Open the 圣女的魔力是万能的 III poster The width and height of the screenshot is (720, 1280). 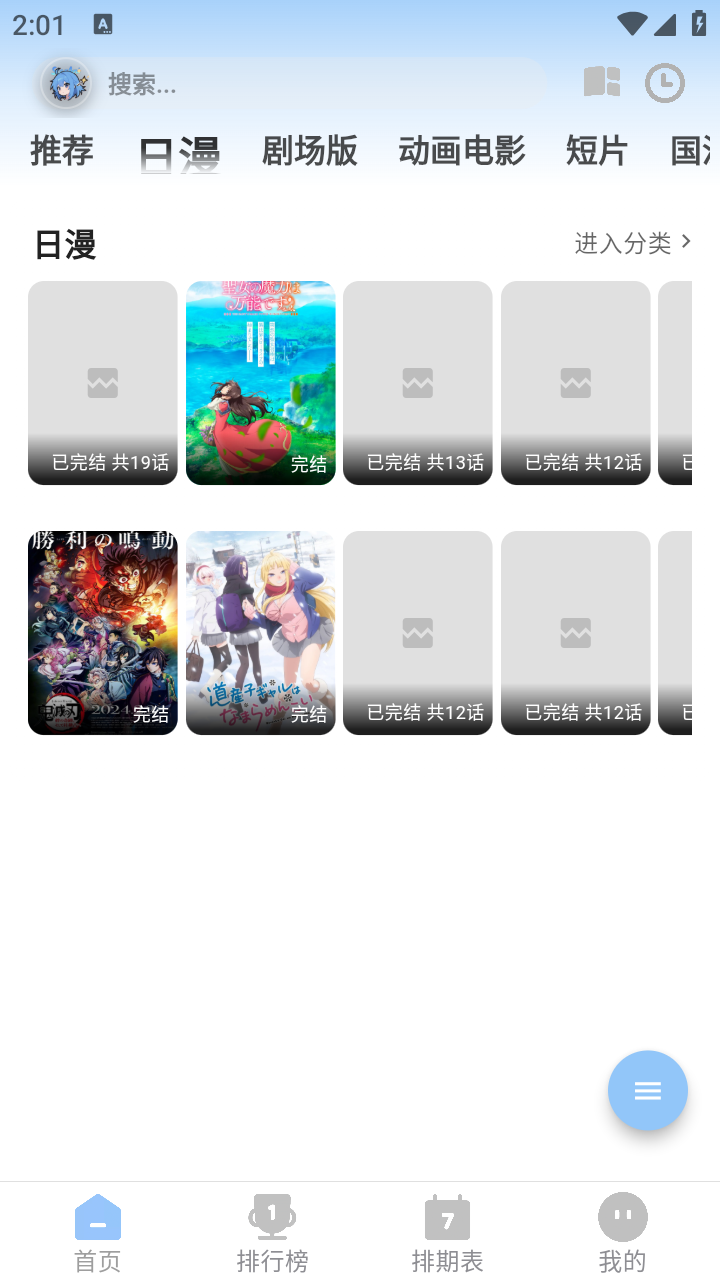coord(260,383)
